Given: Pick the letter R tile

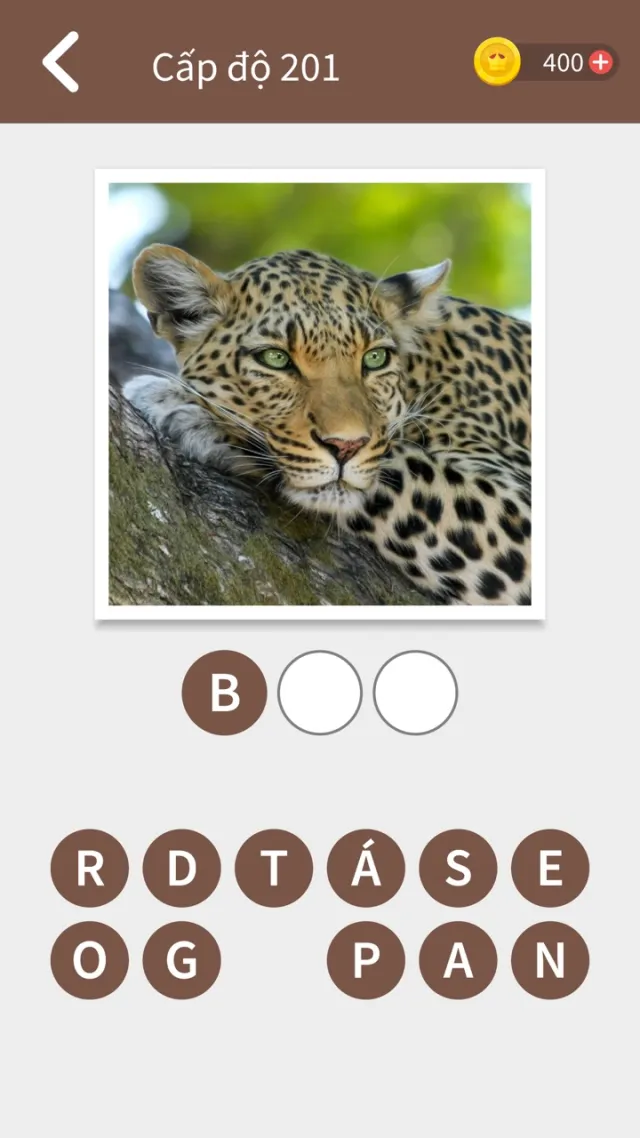Looking at the screenshot, I should pyautogui.click(x=89, y=868).
